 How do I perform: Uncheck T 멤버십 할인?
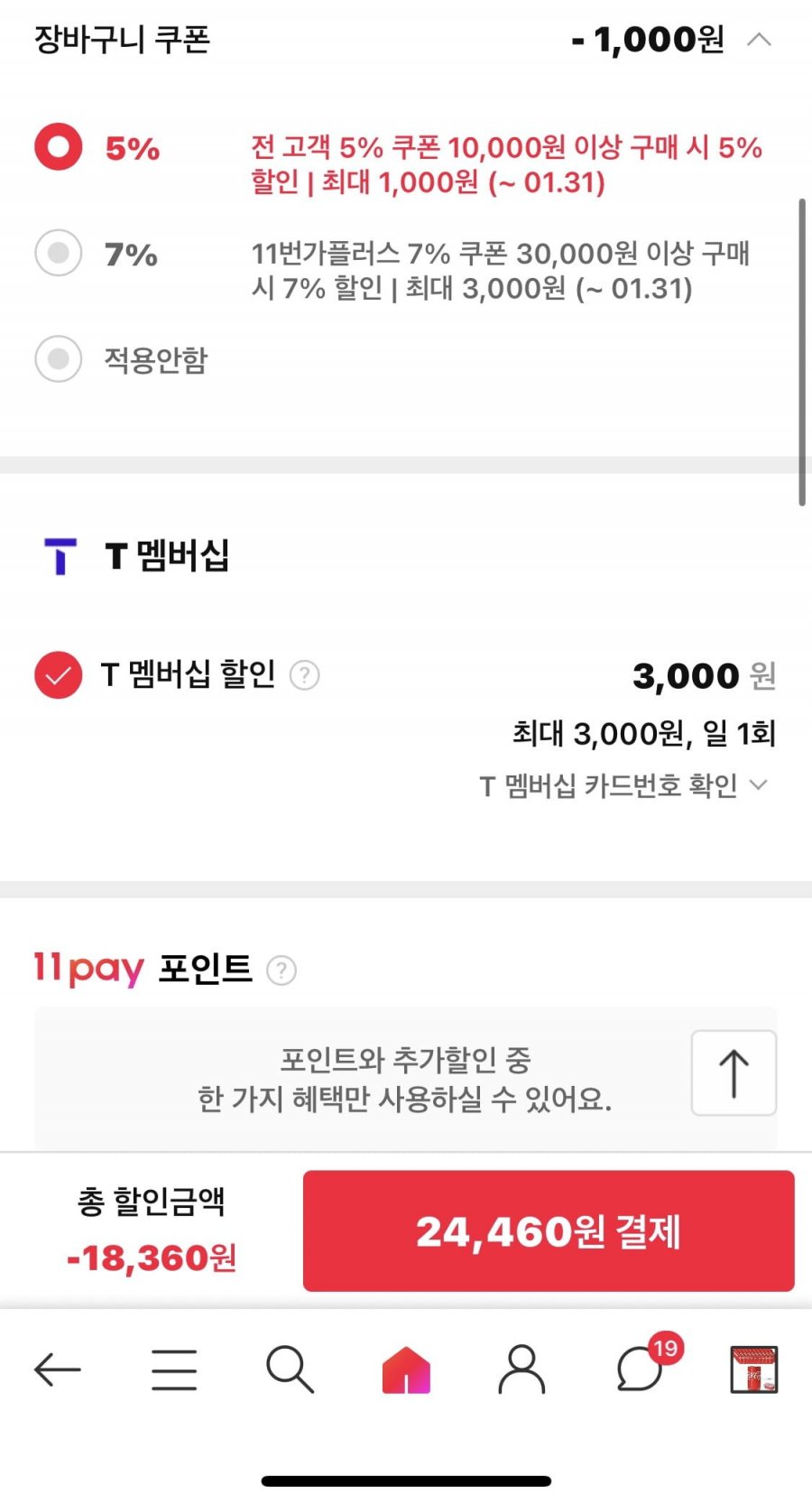59,675
